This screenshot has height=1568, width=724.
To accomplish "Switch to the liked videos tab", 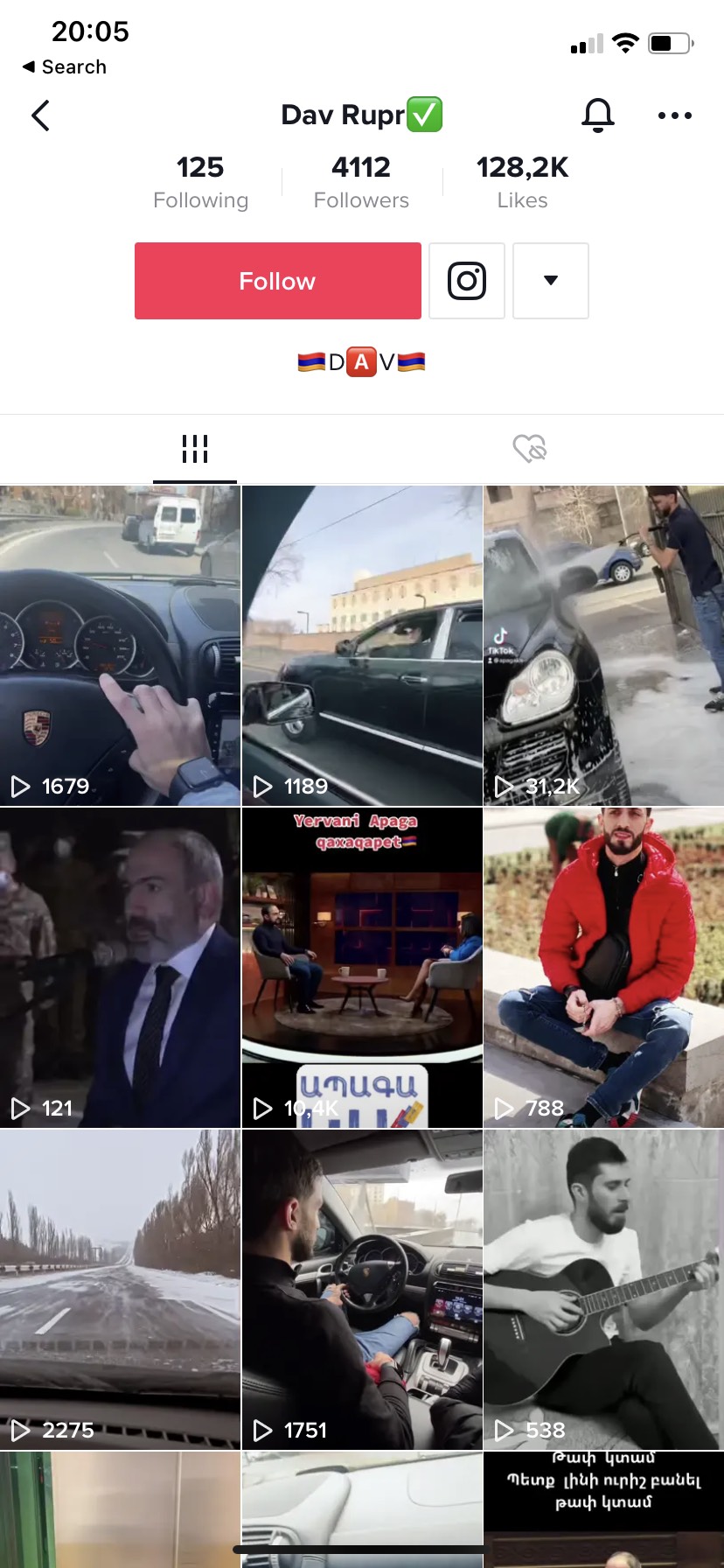I will (x=529, y=449).
